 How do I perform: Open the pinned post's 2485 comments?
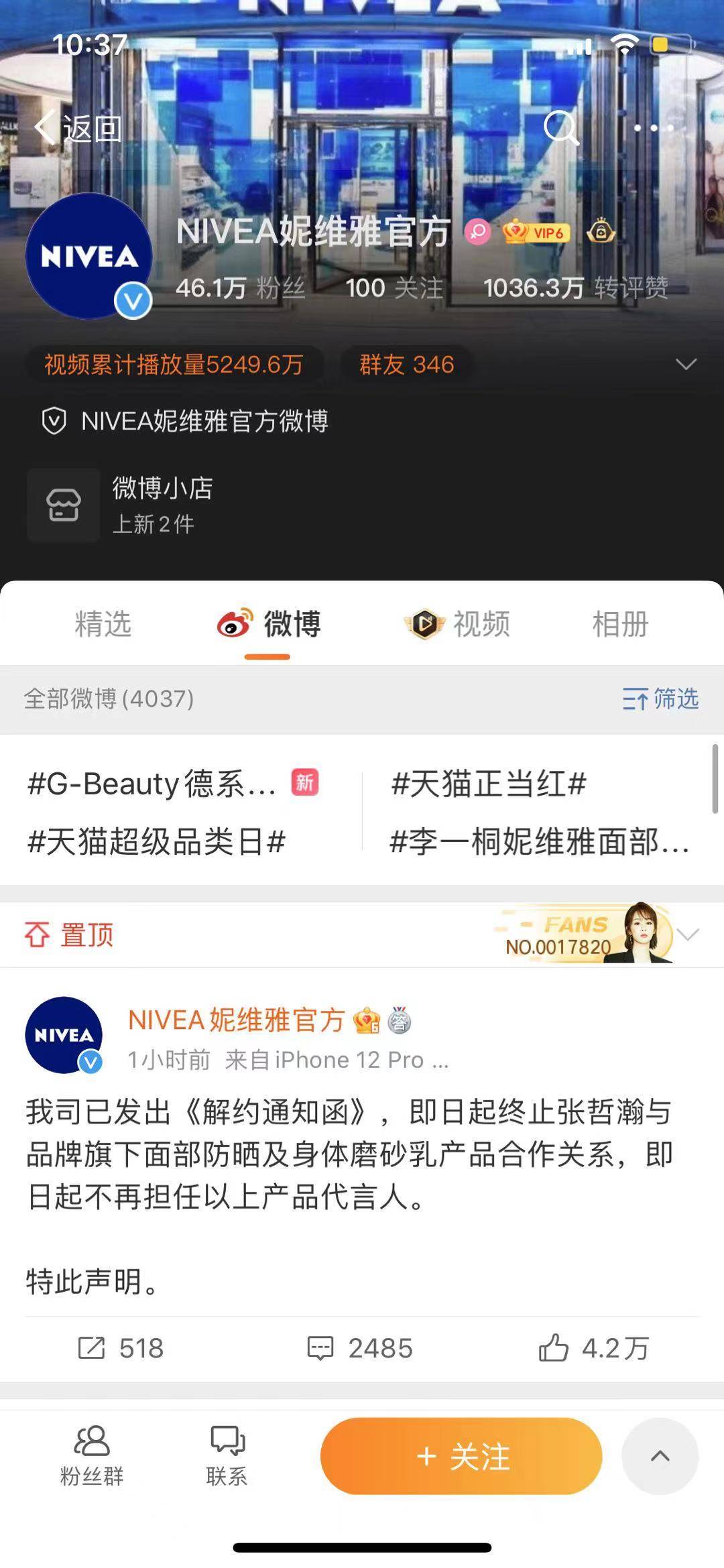(360, 1348)
